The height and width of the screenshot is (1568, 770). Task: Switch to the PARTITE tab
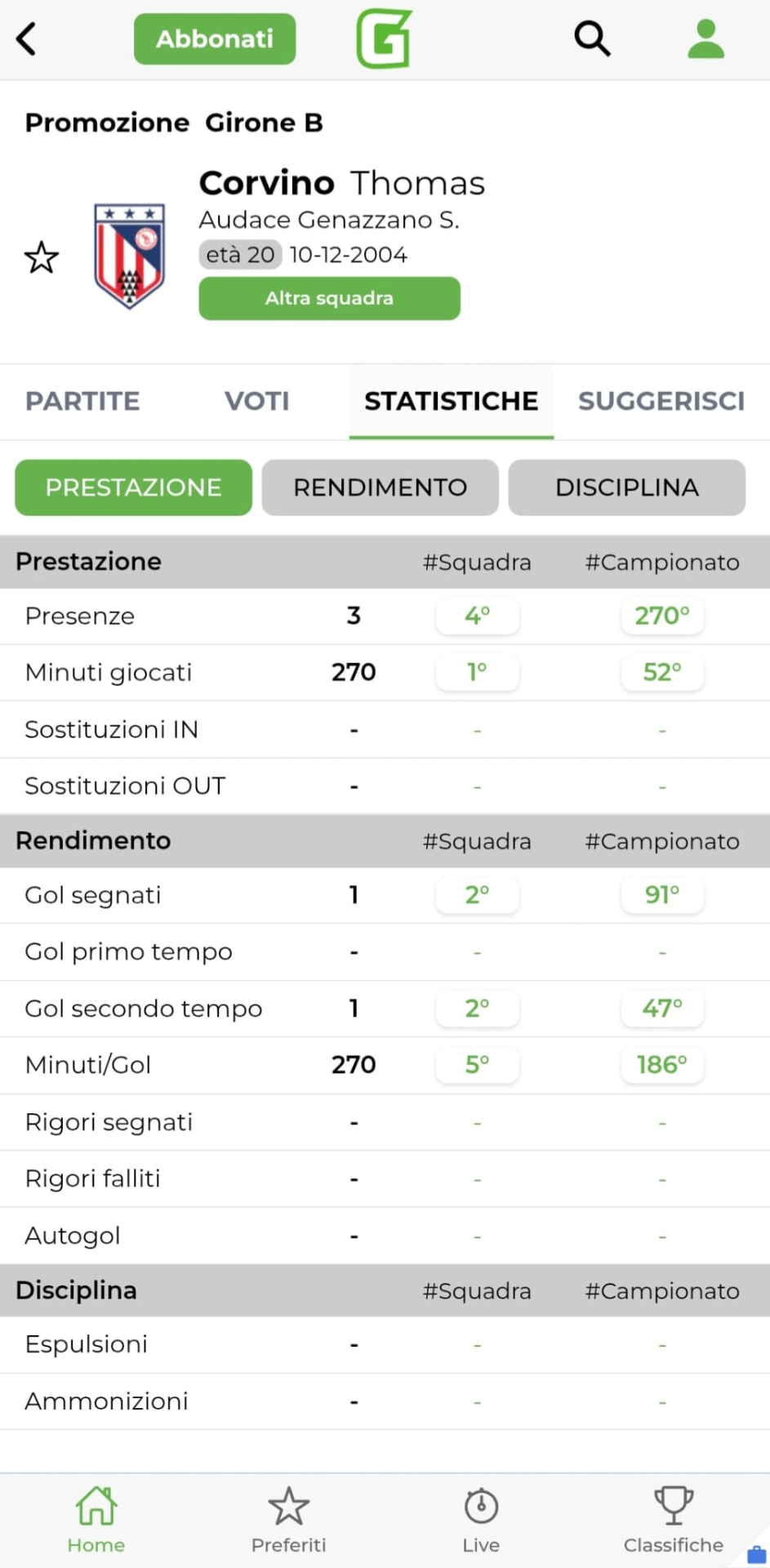point(82,401)
